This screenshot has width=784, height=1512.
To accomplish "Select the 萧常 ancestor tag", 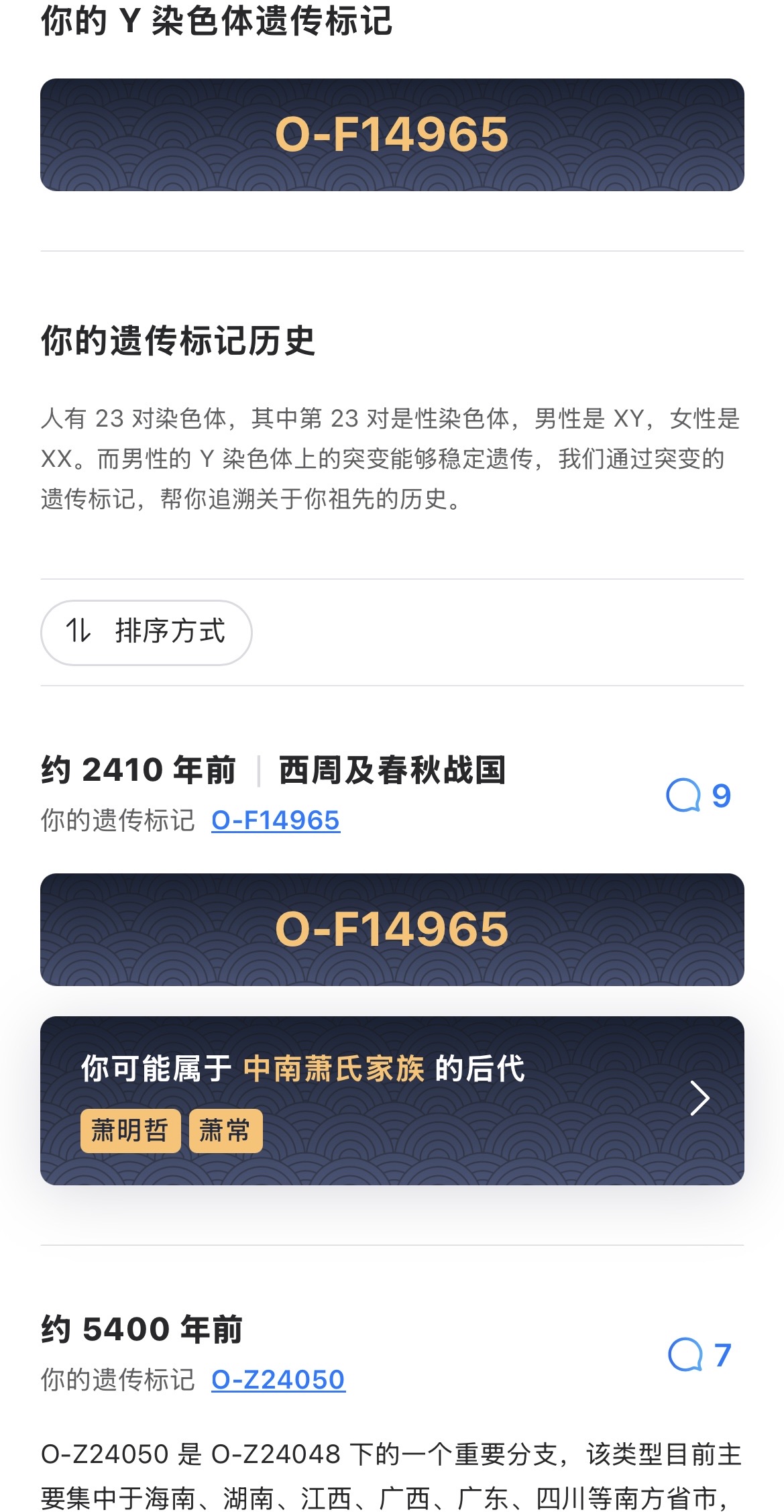I will click(225, 1131).
